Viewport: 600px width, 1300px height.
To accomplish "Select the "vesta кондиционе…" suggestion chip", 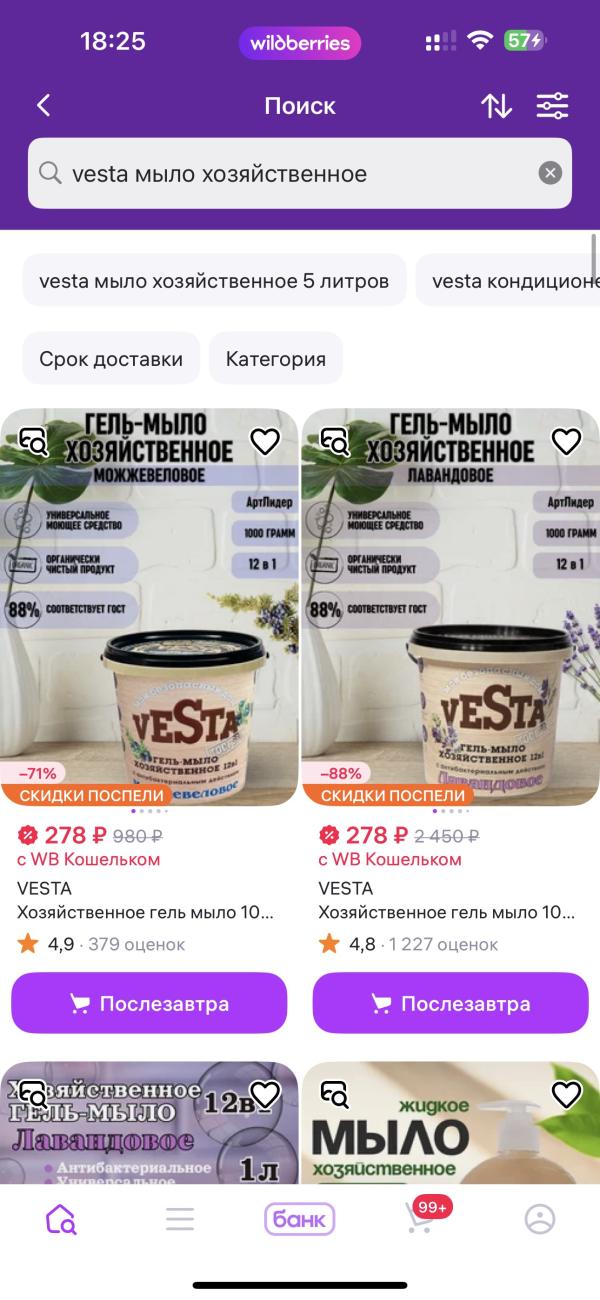I will [510, 280].
